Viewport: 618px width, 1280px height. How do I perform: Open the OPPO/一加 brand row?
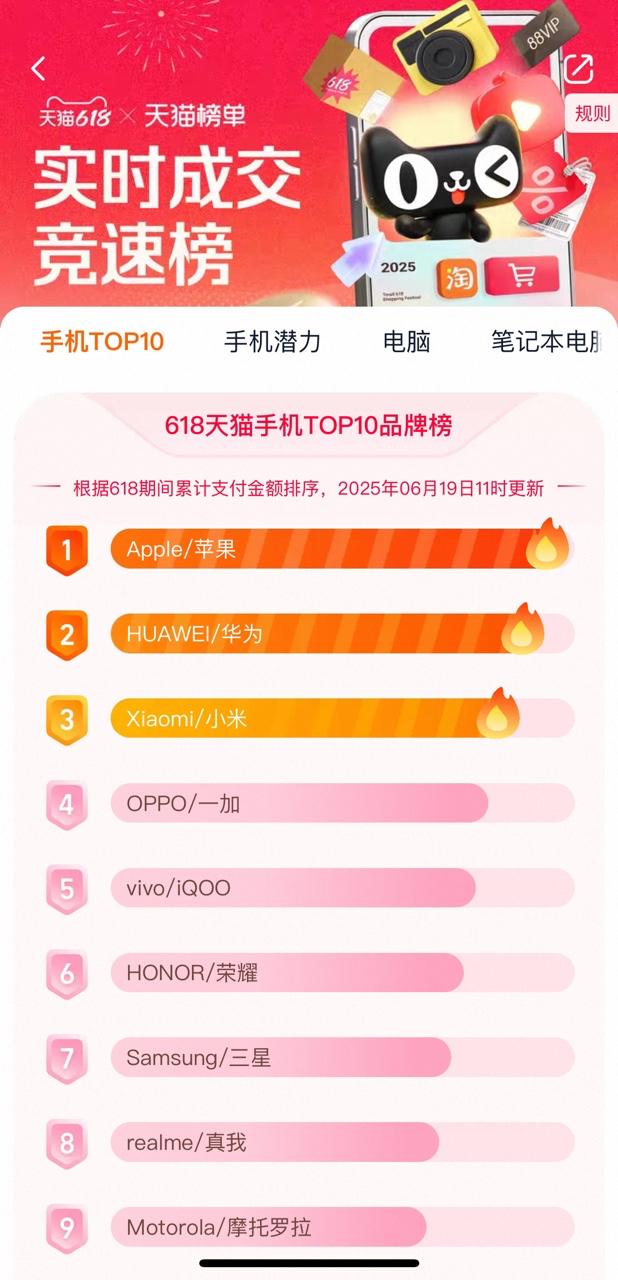(x=340, y=803)
